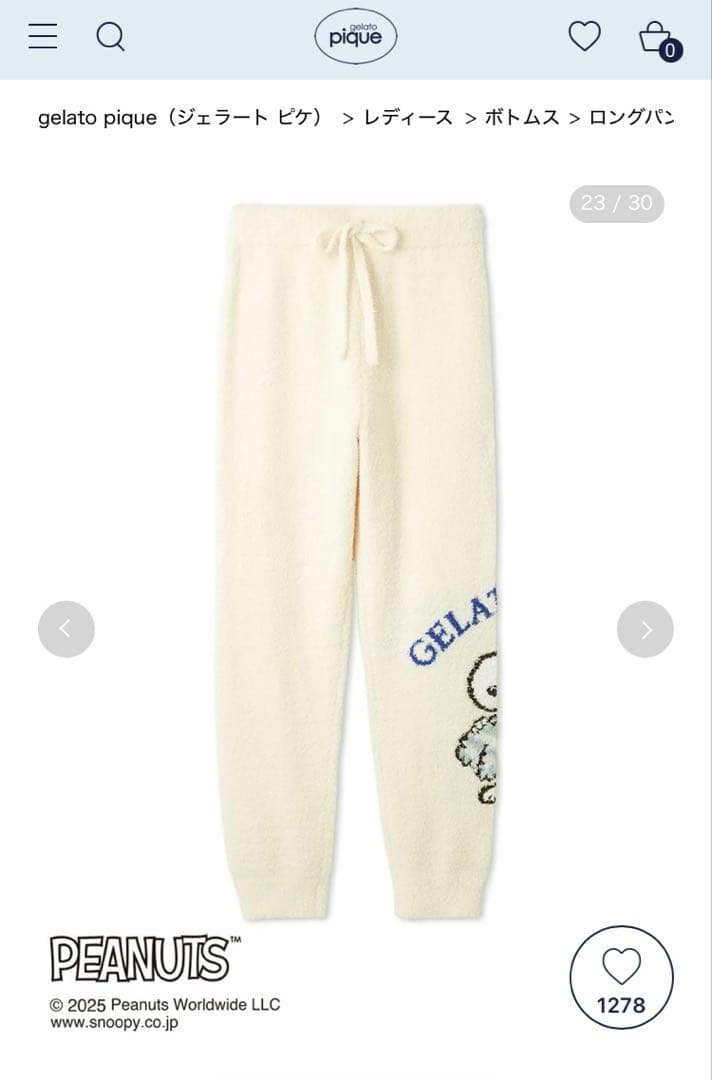Show the next product image

tap(645, 629)
